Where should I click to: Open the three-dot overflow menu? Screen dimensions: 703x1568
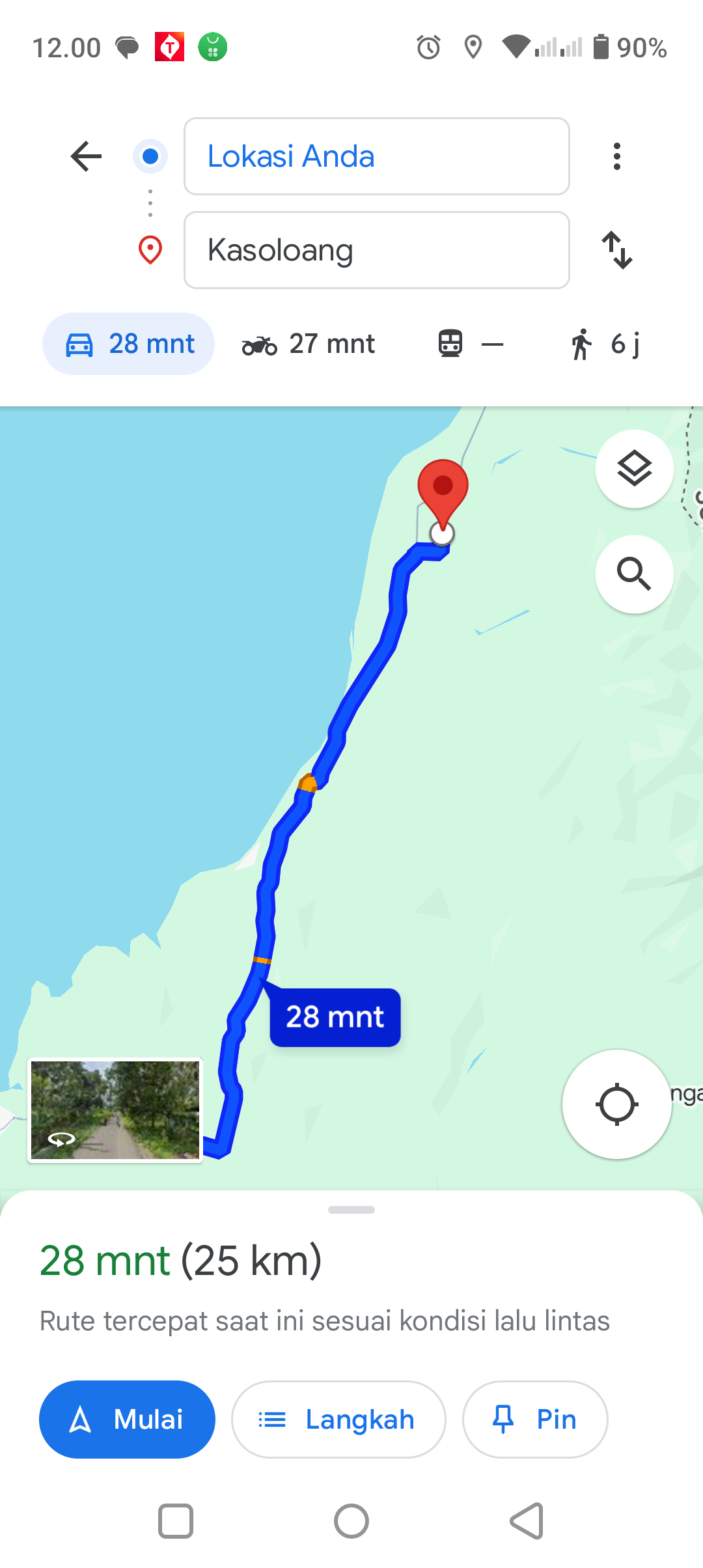pos(616,156)
